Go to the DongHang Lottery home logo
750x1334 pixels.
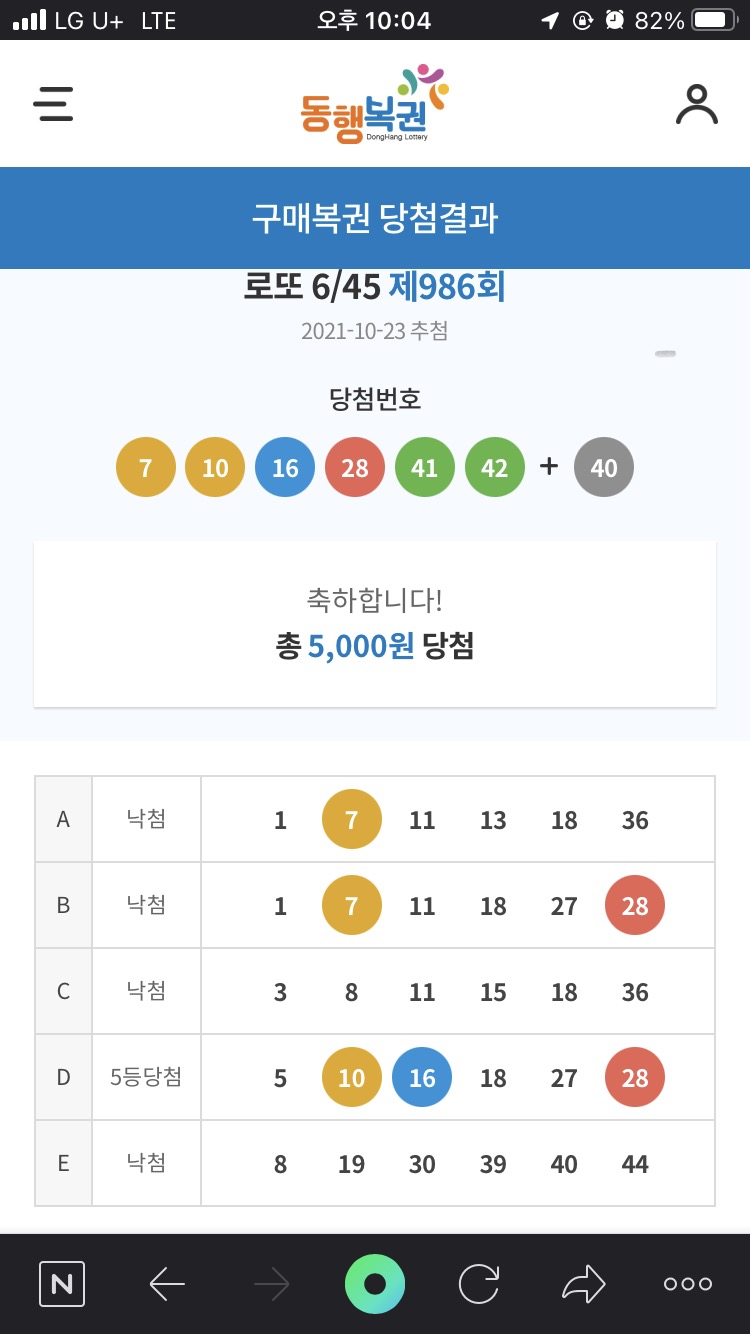point(374,104)
